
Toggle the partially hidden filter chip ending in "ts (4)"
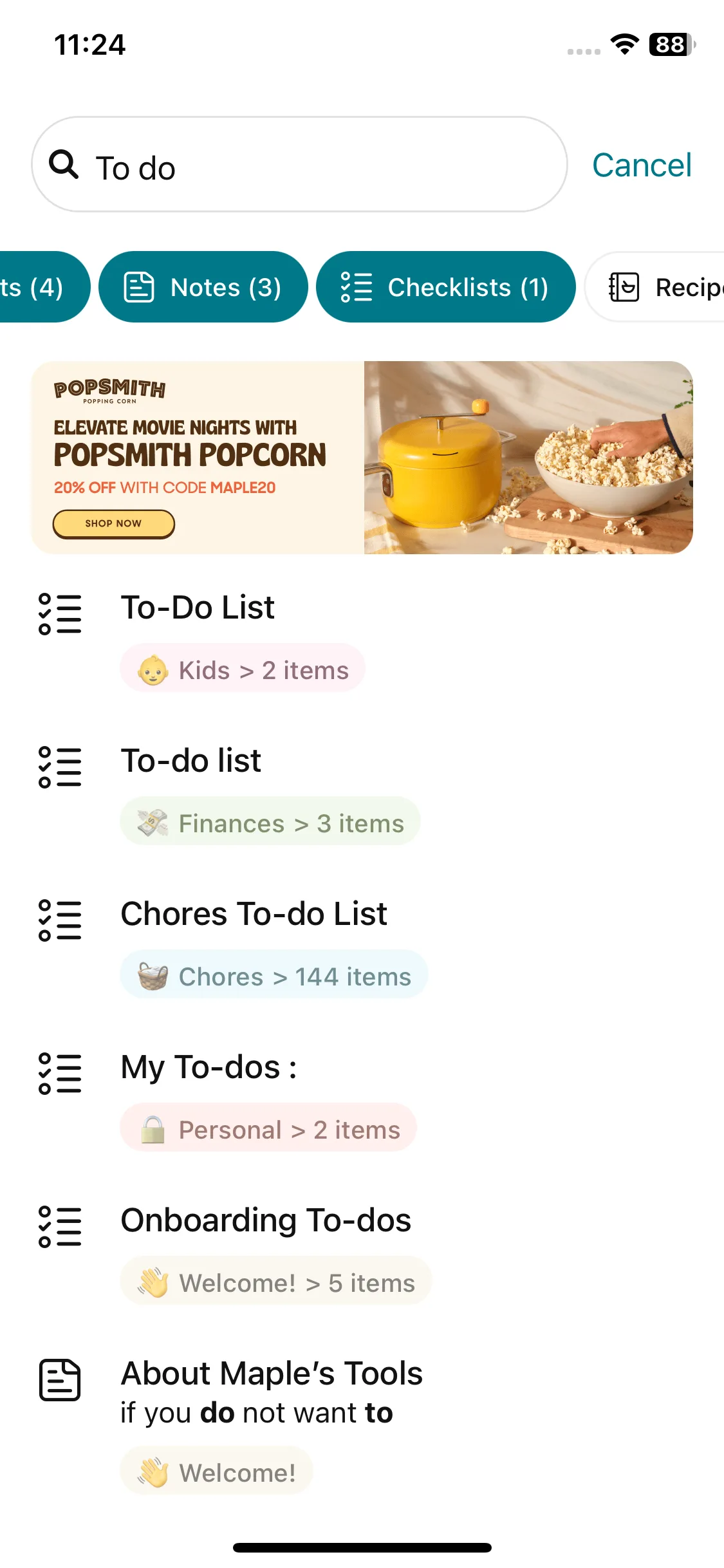35,287
